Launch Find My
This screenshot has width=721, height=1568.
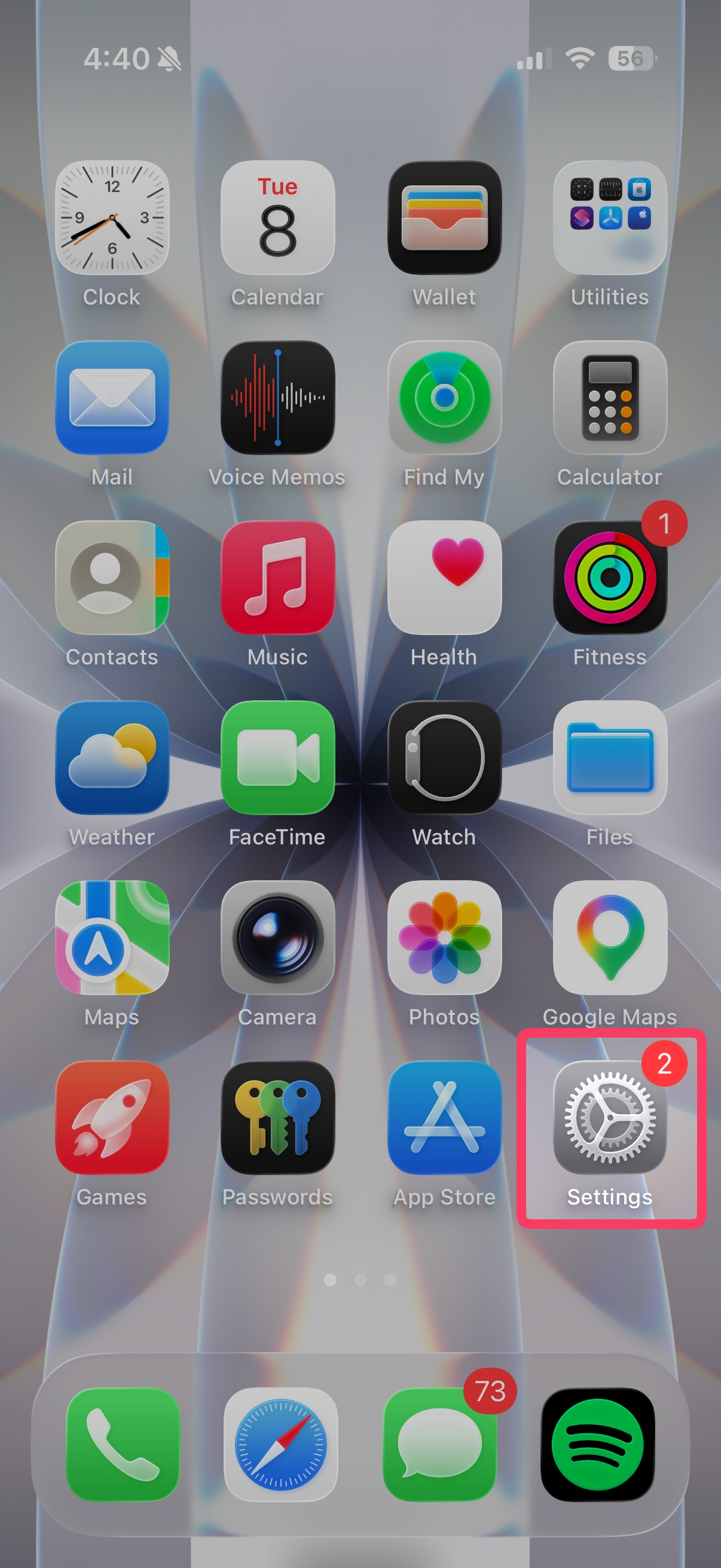[x=444, y=398]
